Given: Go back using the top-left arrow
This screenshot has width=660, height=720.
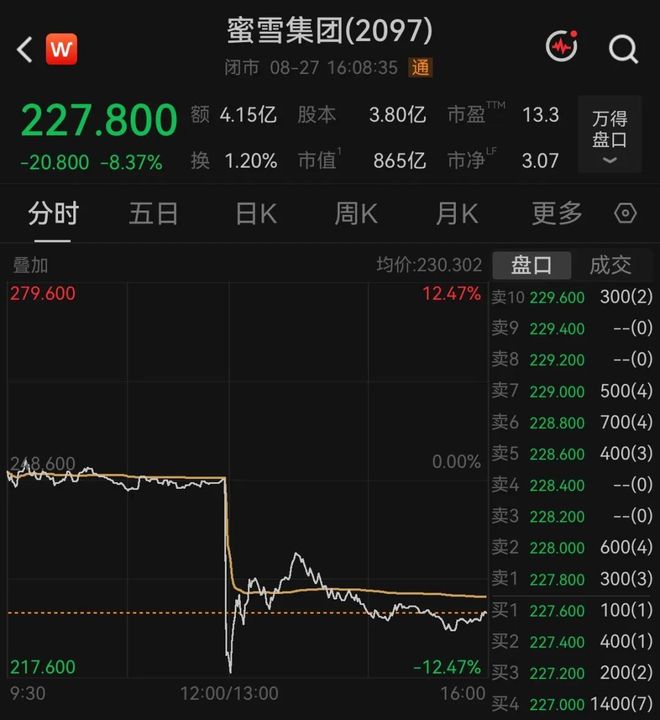Looking at the screenshot, I should click(x=24, y=49).
